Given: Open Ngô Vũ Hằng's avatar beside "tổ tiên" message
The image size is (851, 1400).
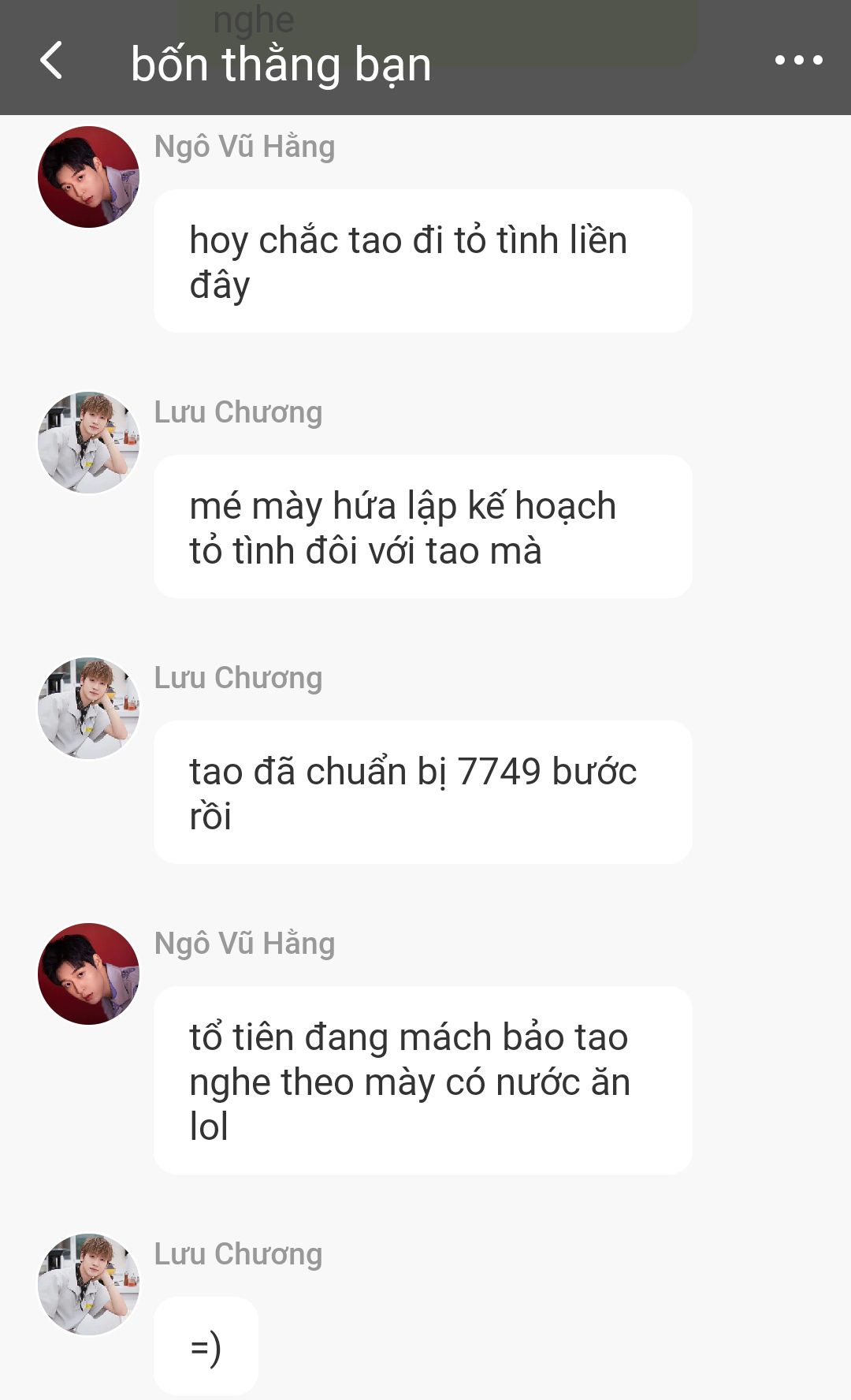Looking at the screenshot, I should [88, 974].
